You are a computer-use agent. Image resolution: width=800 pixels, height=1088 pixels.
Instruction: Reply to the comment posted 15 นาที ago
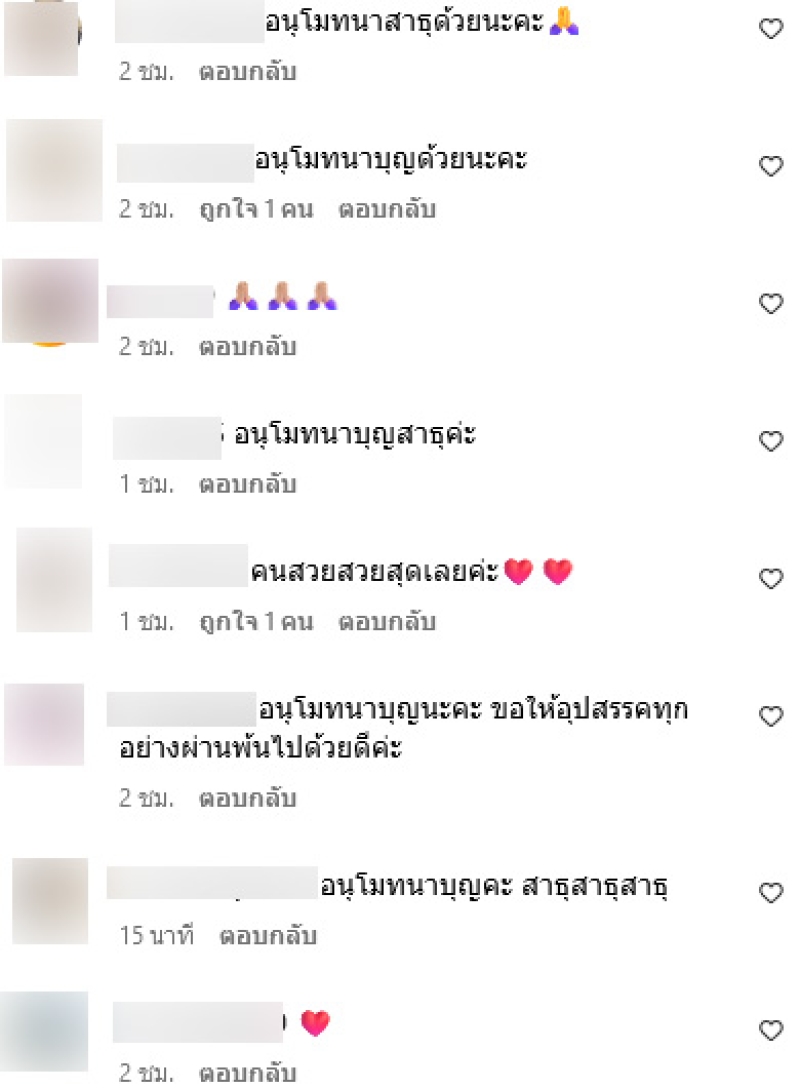[x=268, y=936]
